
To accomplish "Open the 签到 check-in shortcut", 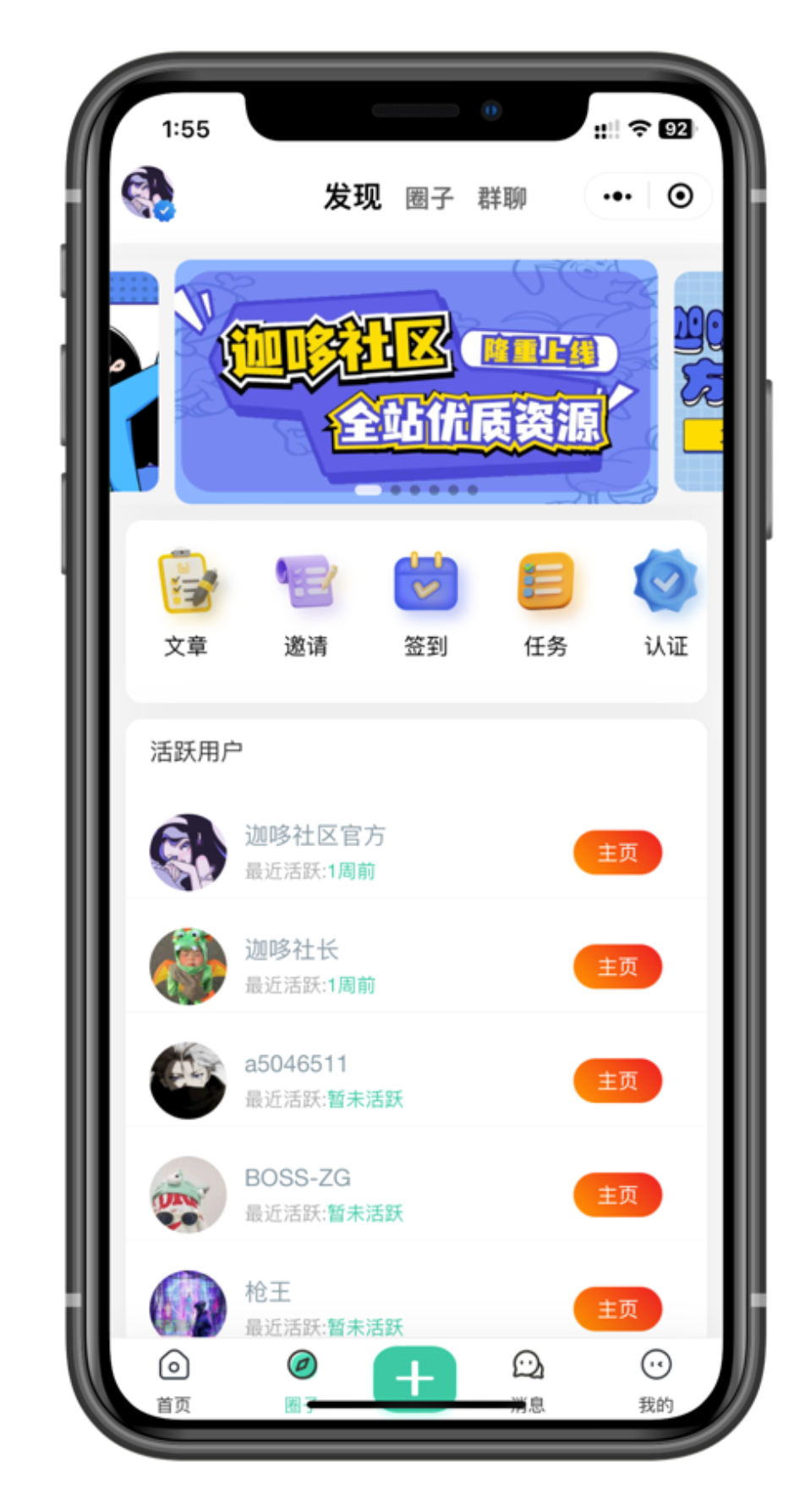I will [425, 602].
